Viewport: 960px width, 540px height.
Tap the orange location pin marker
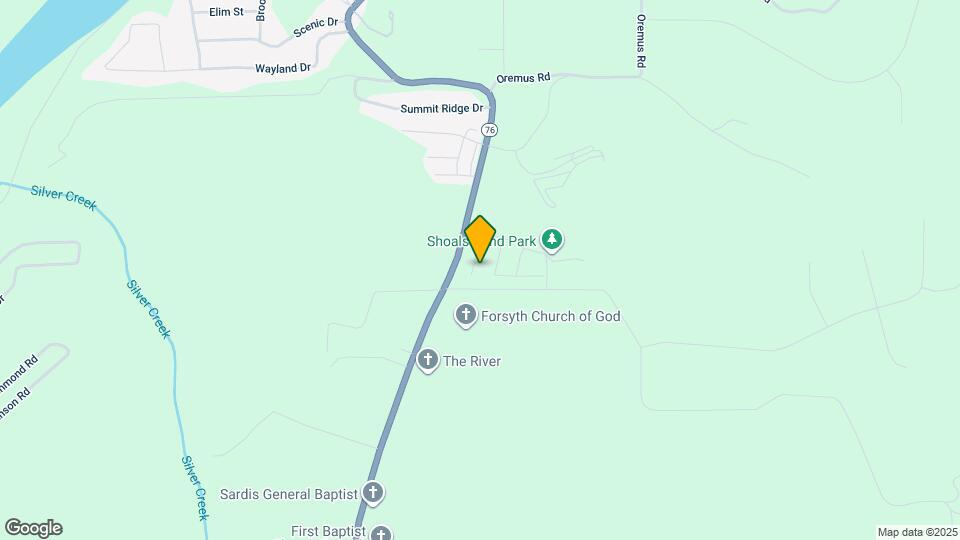(481, 239)
